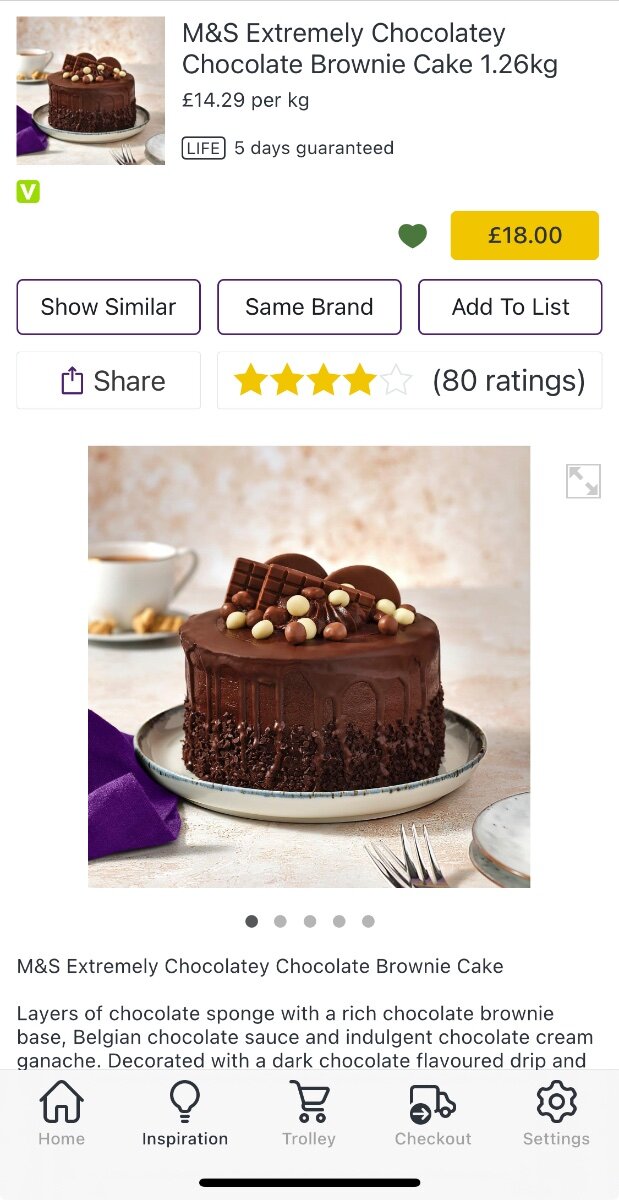The height and width of the screenshot is (1200, 619).
Task: Expand the product image to fullscreen
Action: tap(583, 481)
